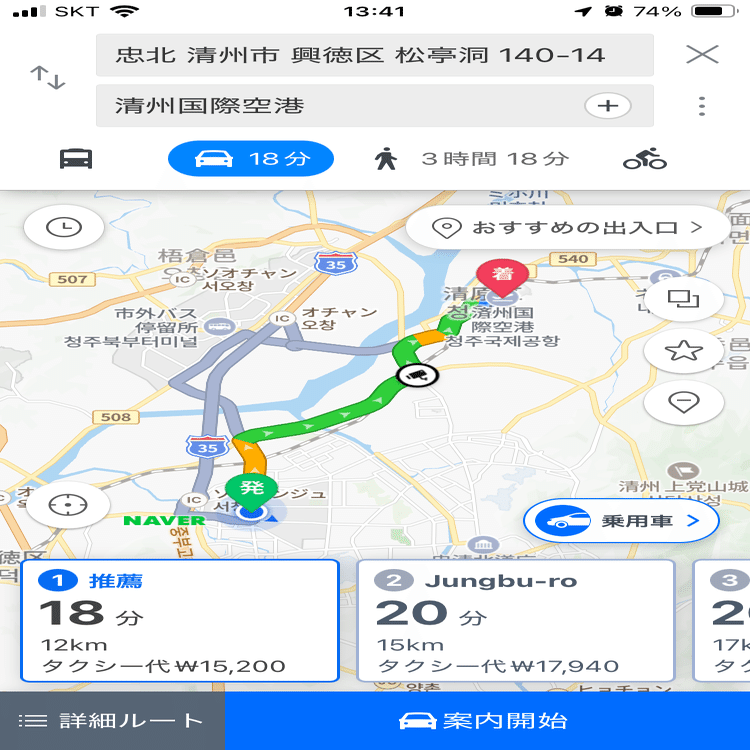Open the three-dot overflow menu
This screenshot has width=750, height=750.
coord(702,106)
